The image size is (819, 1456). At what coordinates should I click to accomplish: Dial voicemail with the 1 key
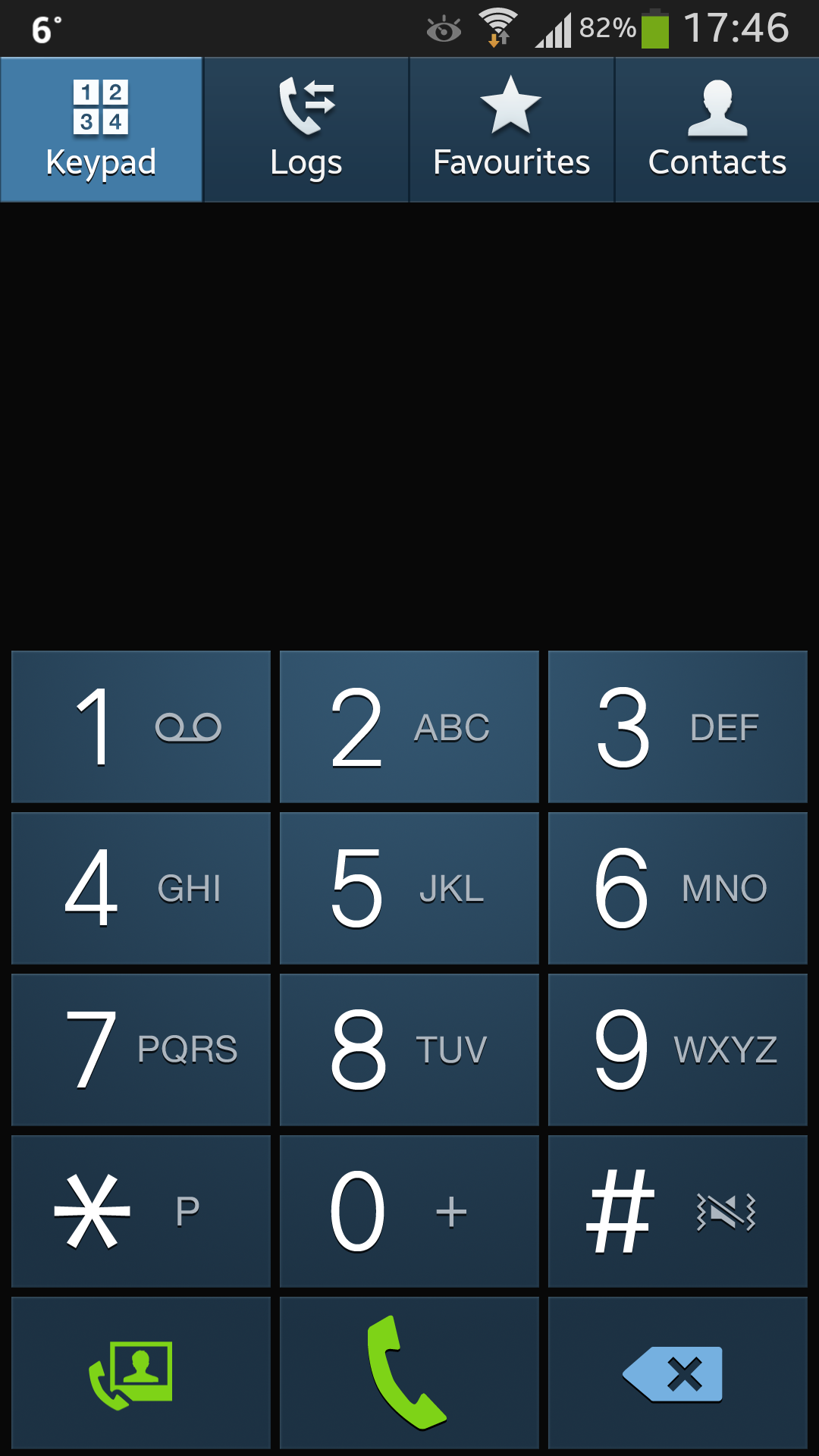pyautogui.click(x=140, y=726)
